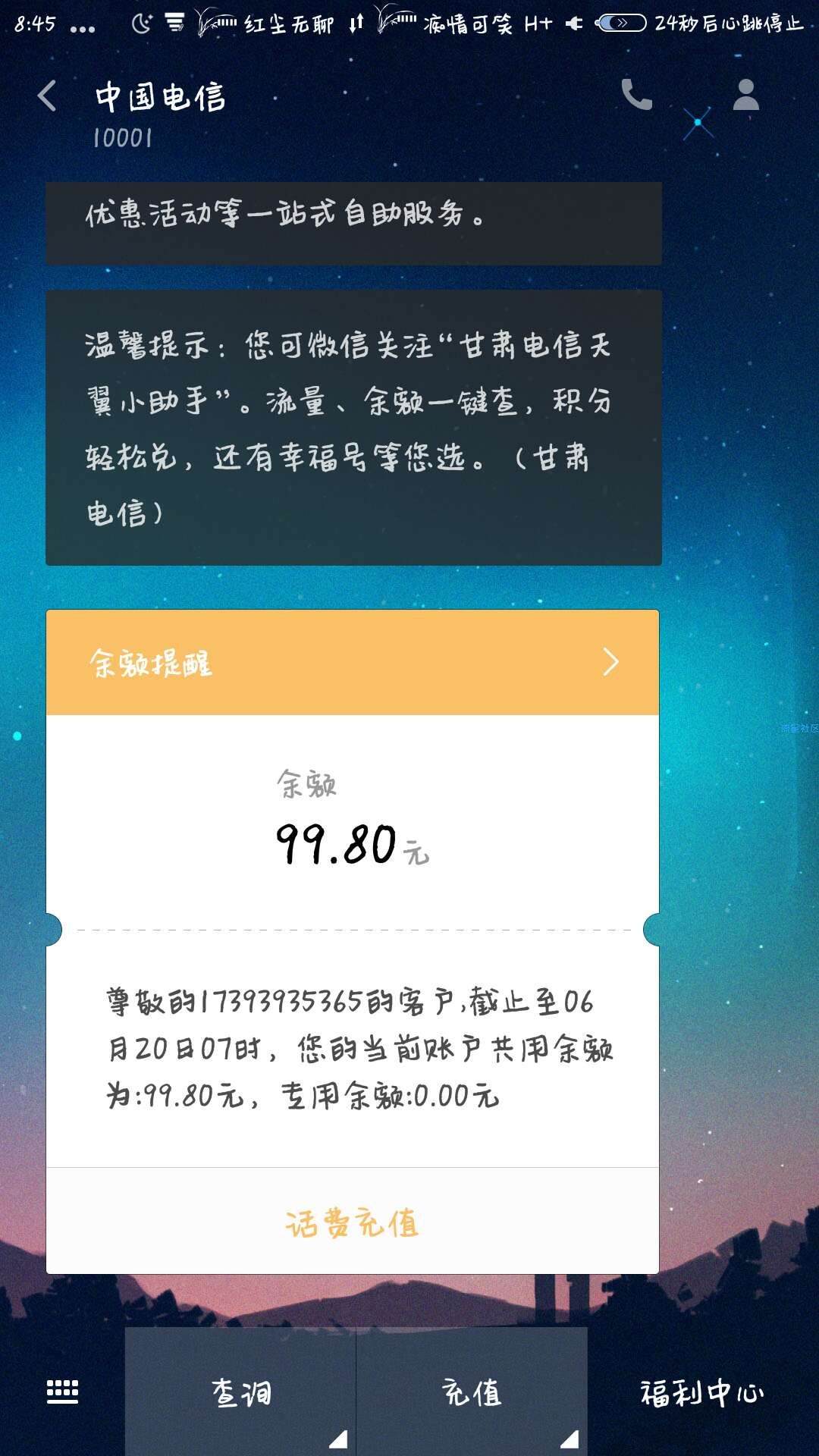Go back from 中国电信 conversation
The image size is (819, 1456).
coord(47,96)
